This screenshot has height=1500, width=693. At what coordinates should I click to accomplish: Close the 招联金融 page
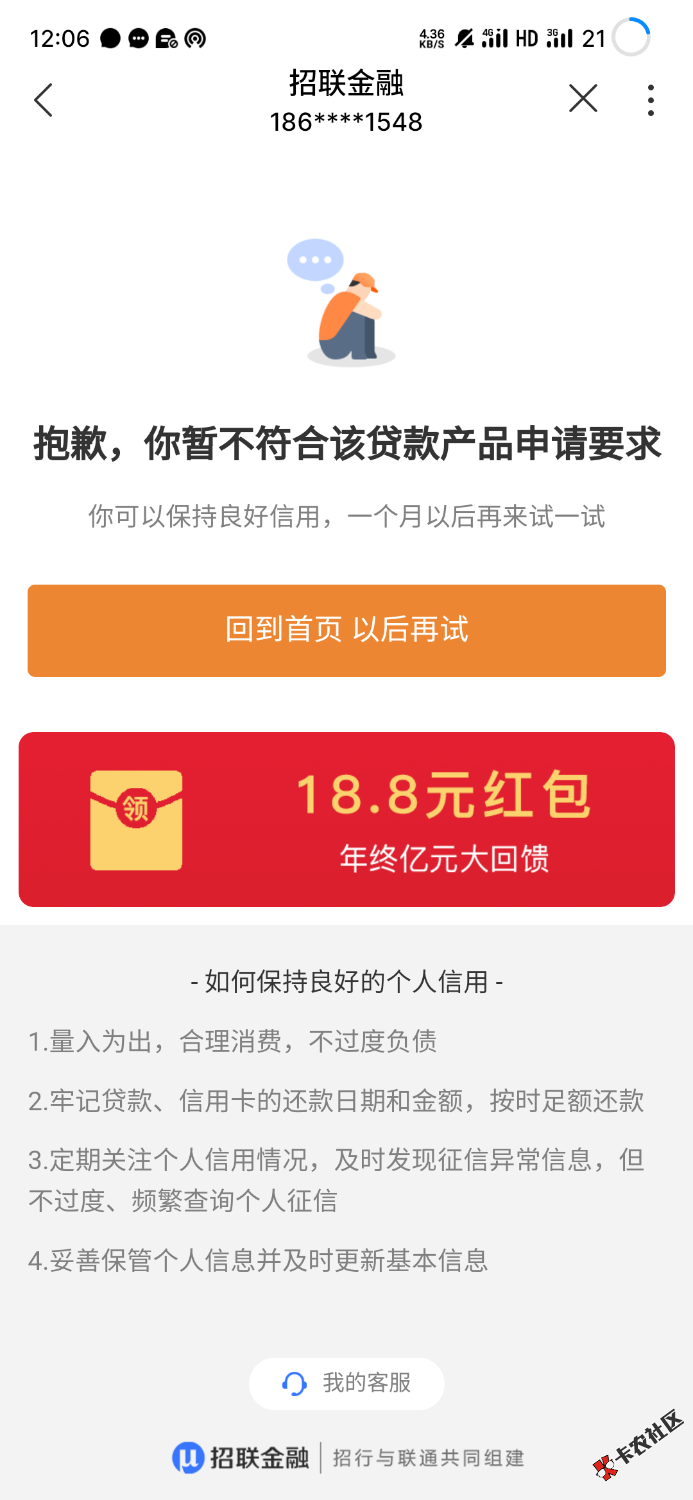583,98
